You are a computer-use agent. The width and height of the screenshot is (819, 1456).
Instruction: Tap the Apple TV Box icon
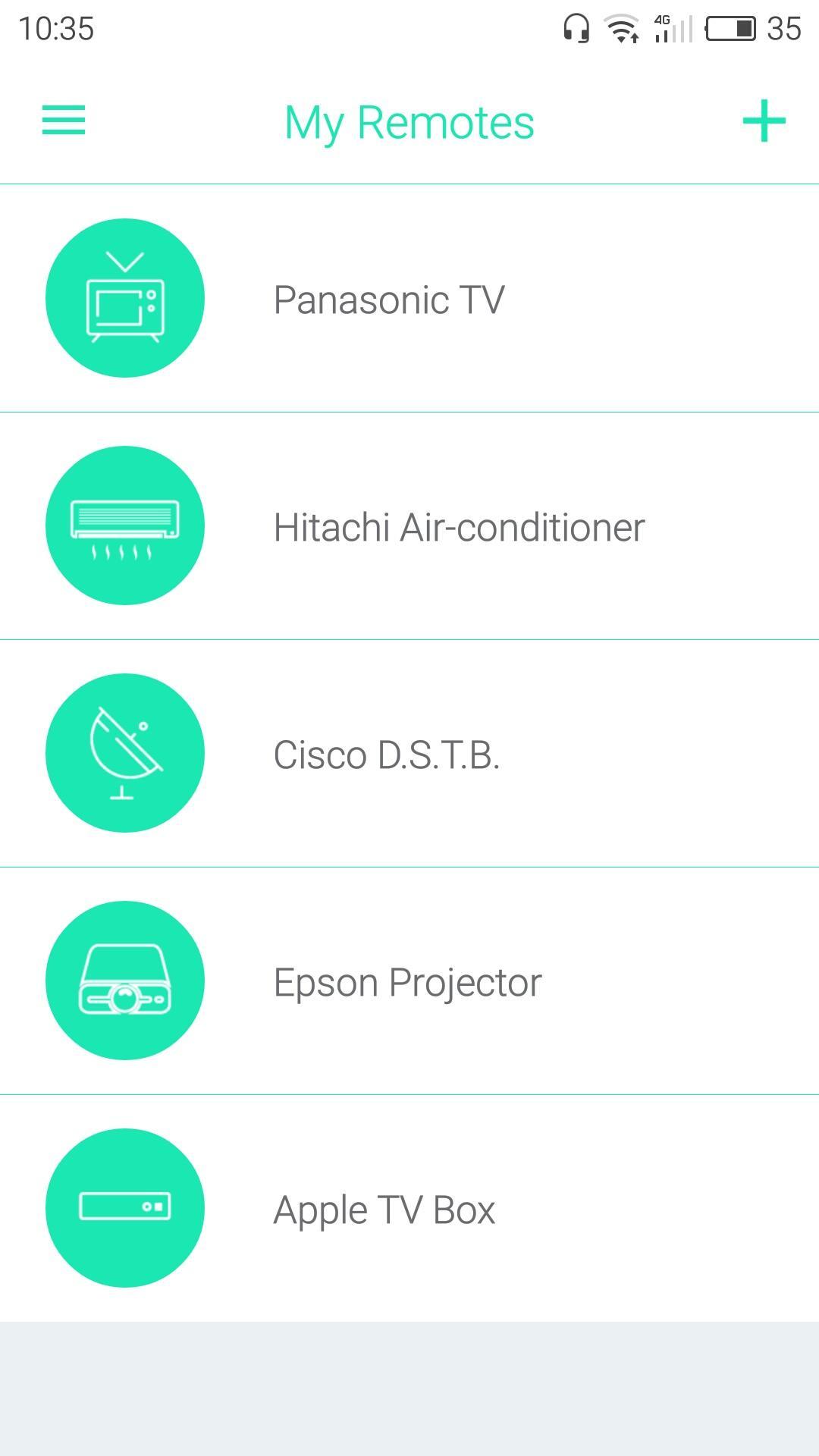tap(124, 1208)
